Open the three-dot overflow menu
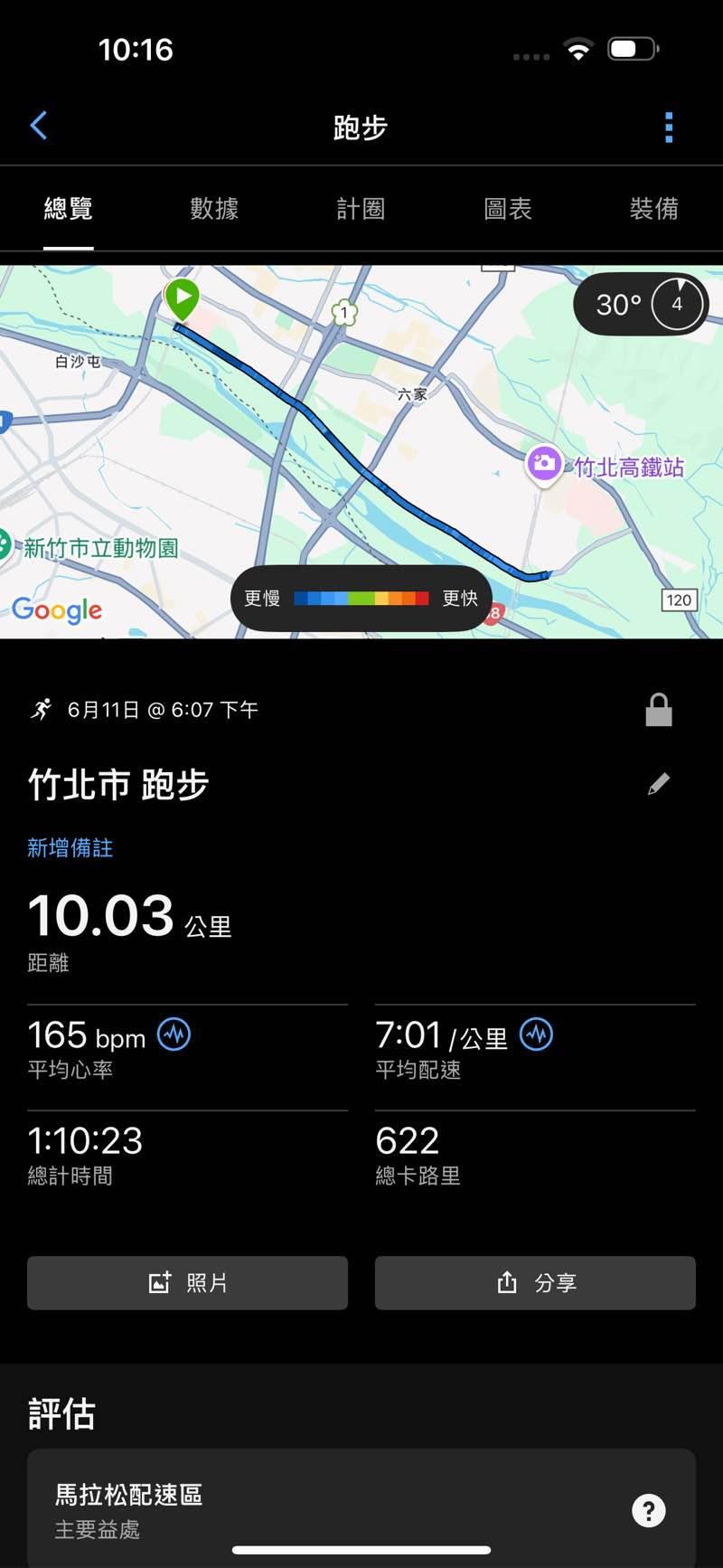Image resolution: width=723 pixels, height=1568 pixels. point(669,128)
